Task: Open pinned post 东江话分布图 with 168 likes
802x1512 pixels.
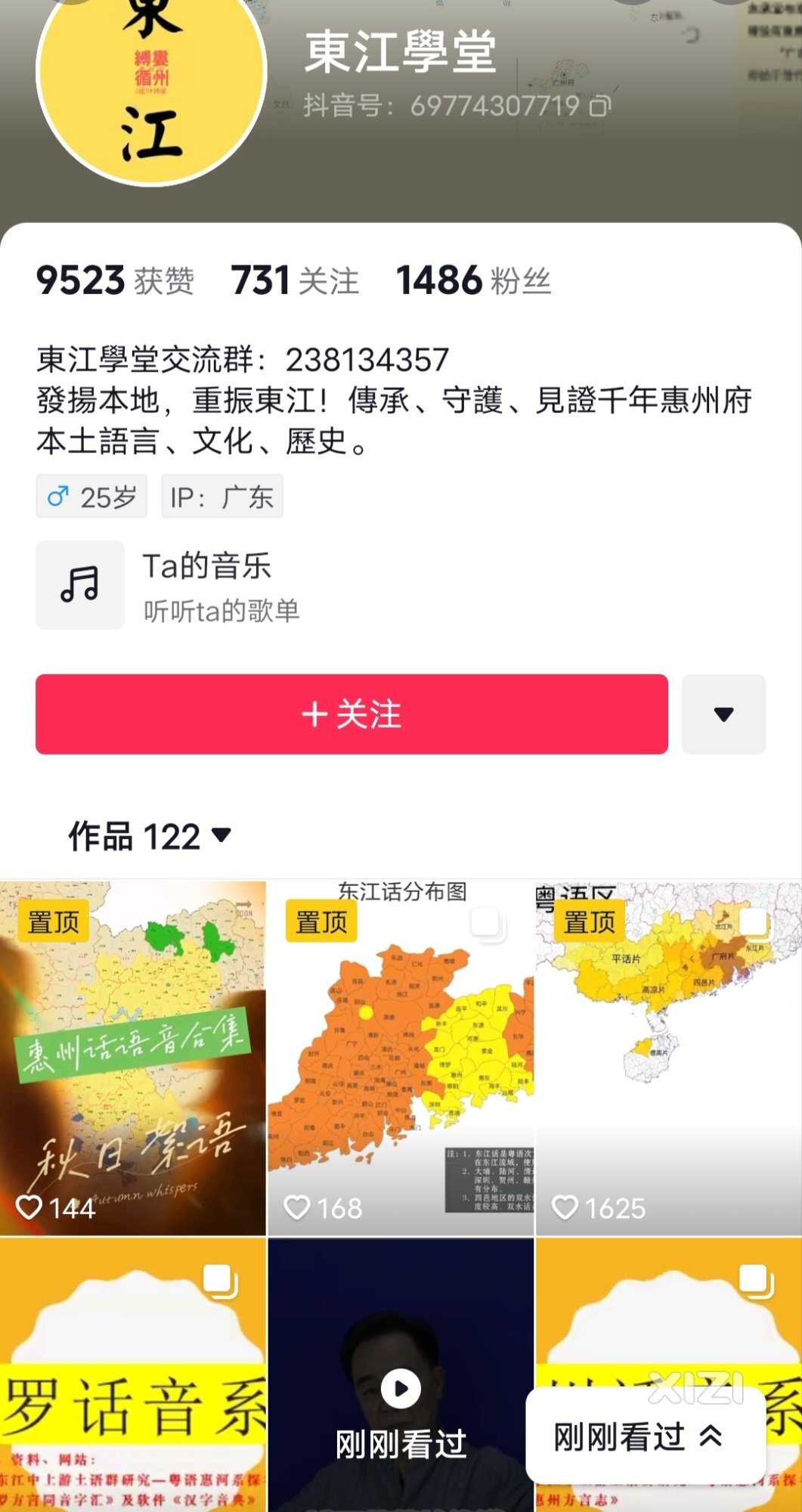Action: click(x=401, y=1058)
